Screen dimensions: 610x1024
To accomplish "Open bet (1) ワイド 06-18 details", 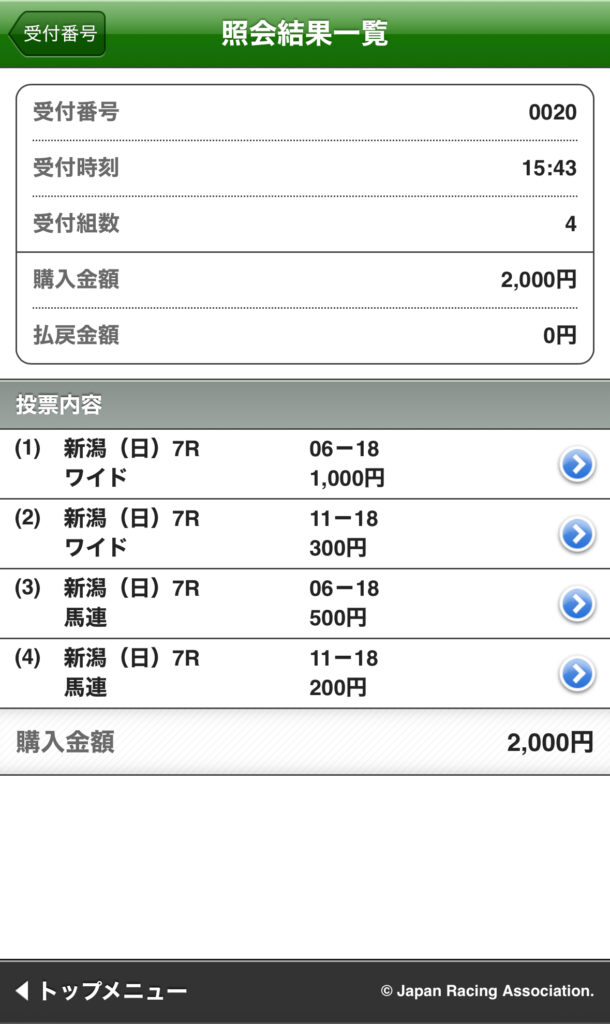I will pos(305,464).
